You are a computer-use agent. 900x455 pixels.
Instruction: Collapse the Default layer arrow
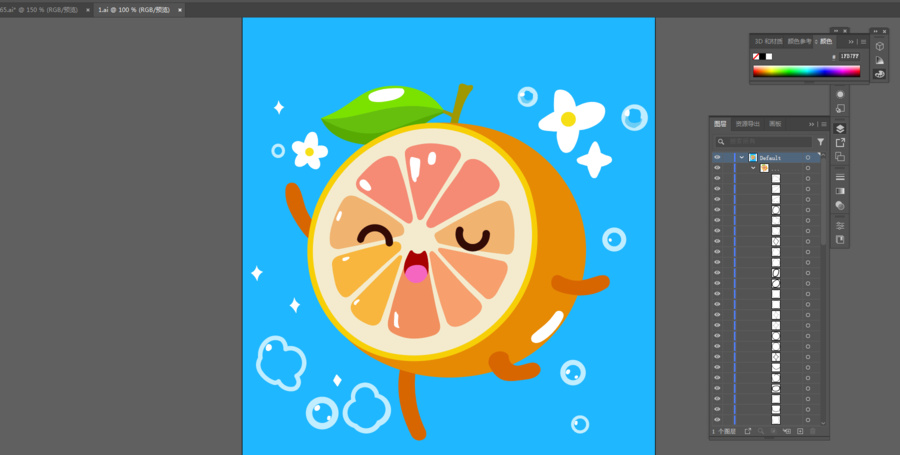(741, 157)
